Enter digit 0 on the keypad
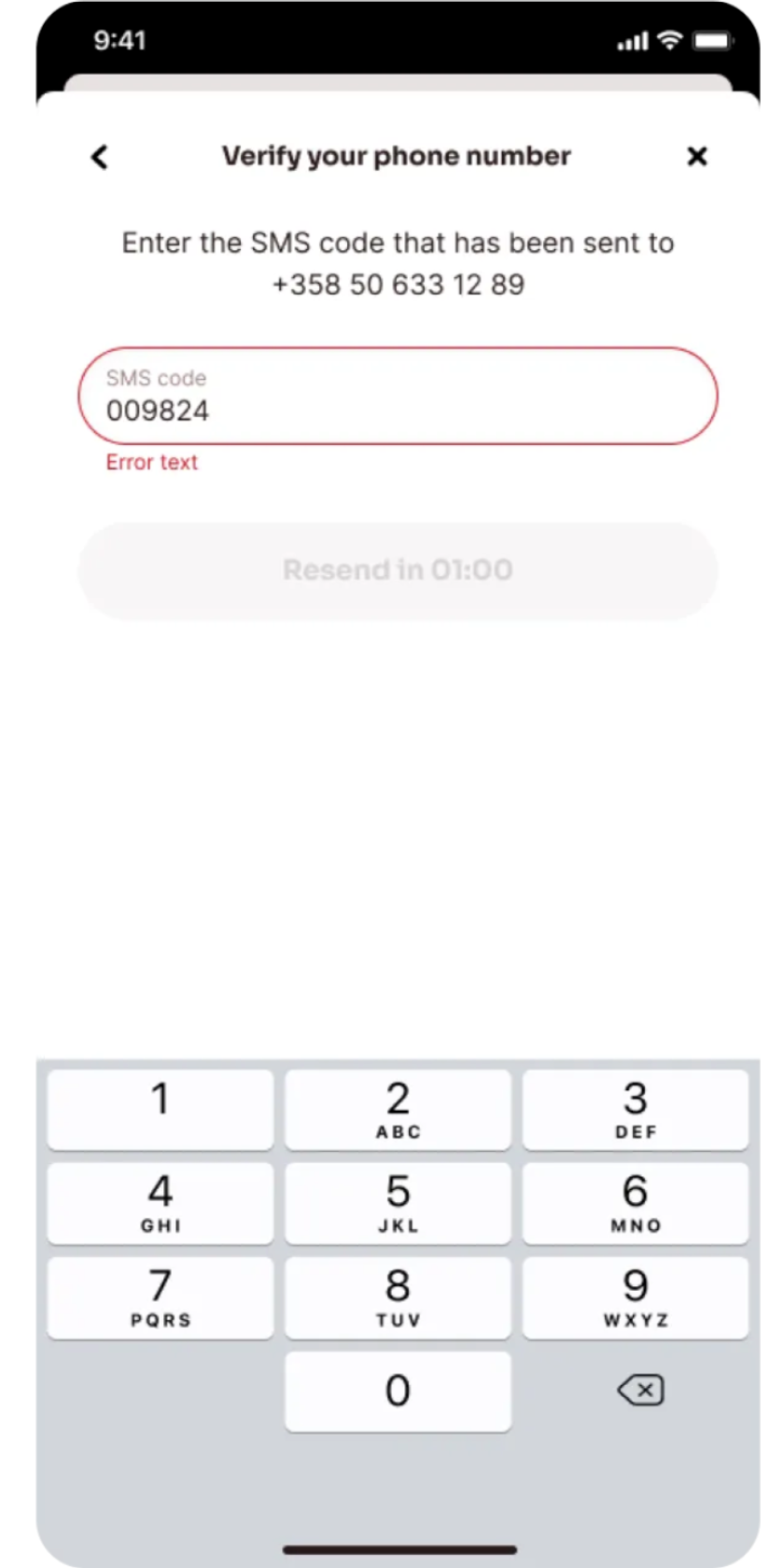 tap(398, 1391)
